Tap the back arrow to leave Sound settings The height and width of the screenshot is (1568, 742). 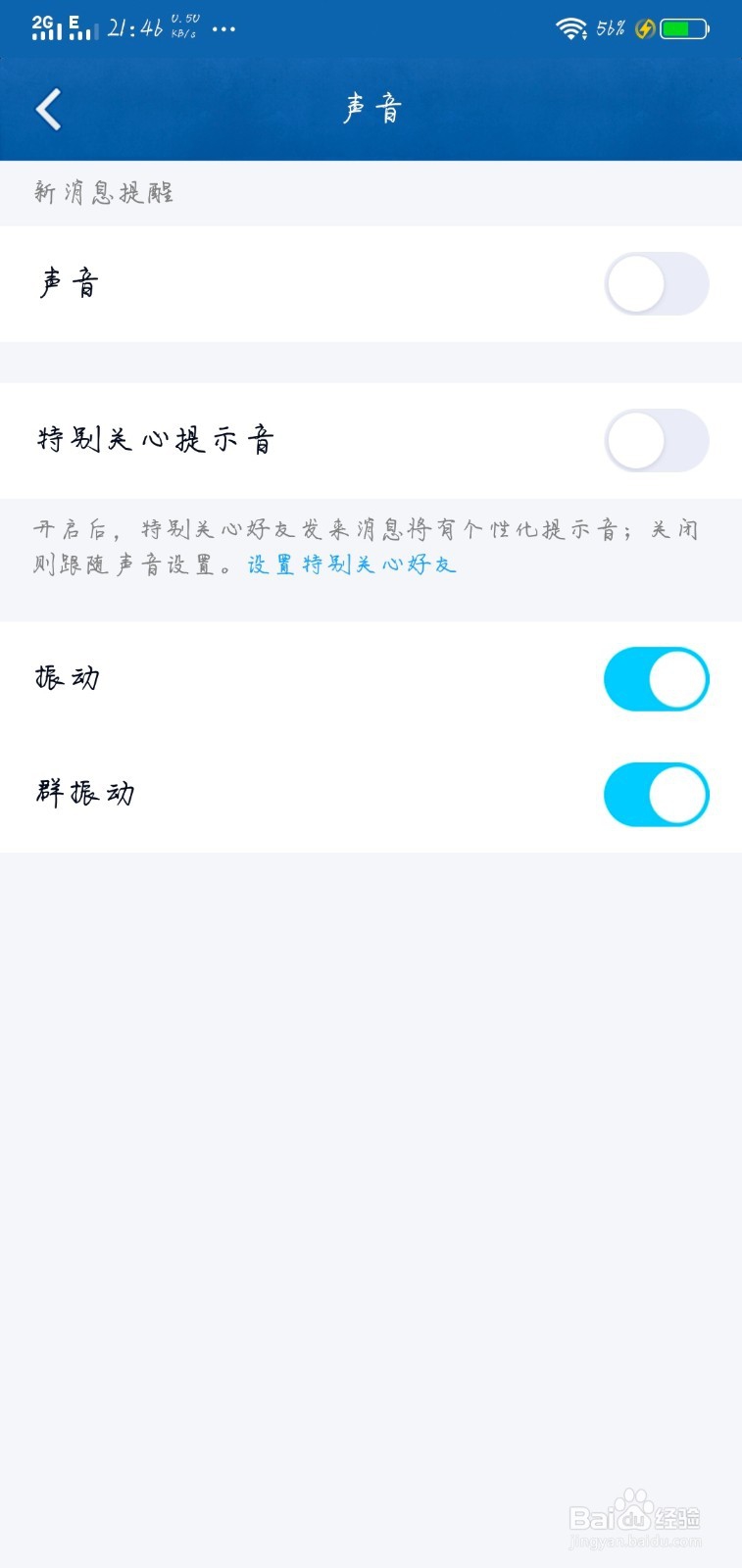(x=46, y=109)
